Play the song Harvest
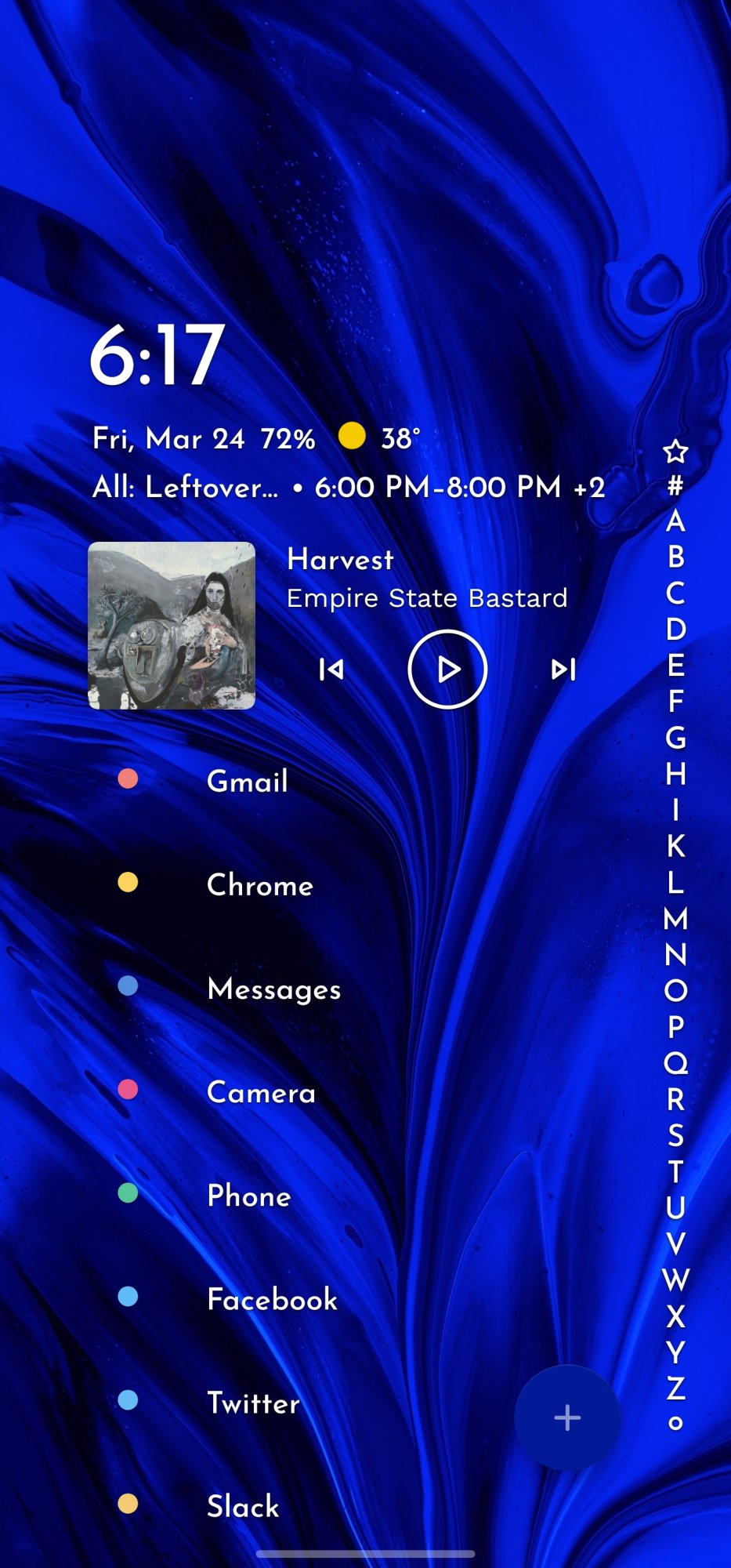Image resolution: width=731 pixels, height=1568 pixels. [x=447, y=670]
